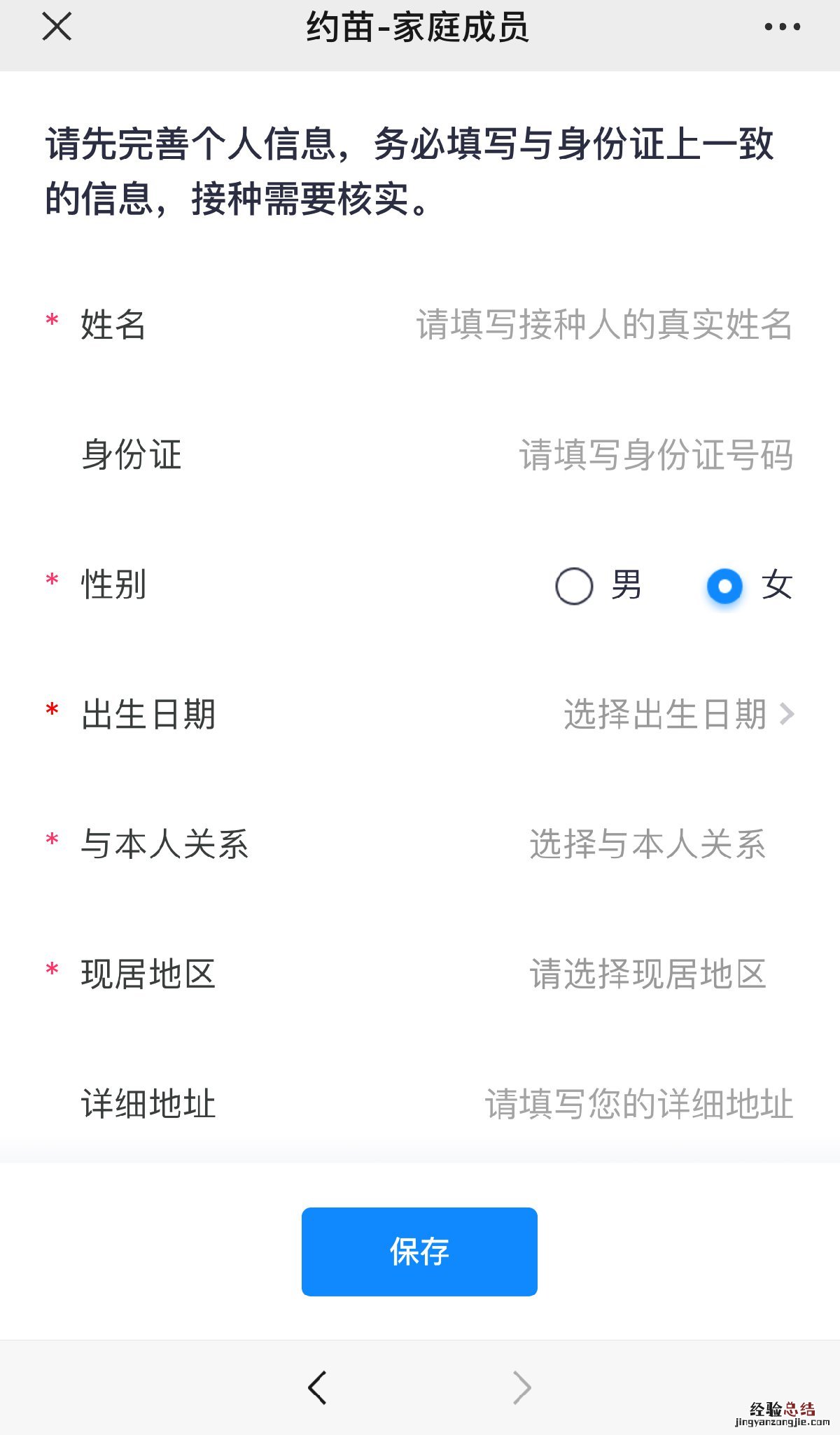Open the three-dot overflow menu

782,27
